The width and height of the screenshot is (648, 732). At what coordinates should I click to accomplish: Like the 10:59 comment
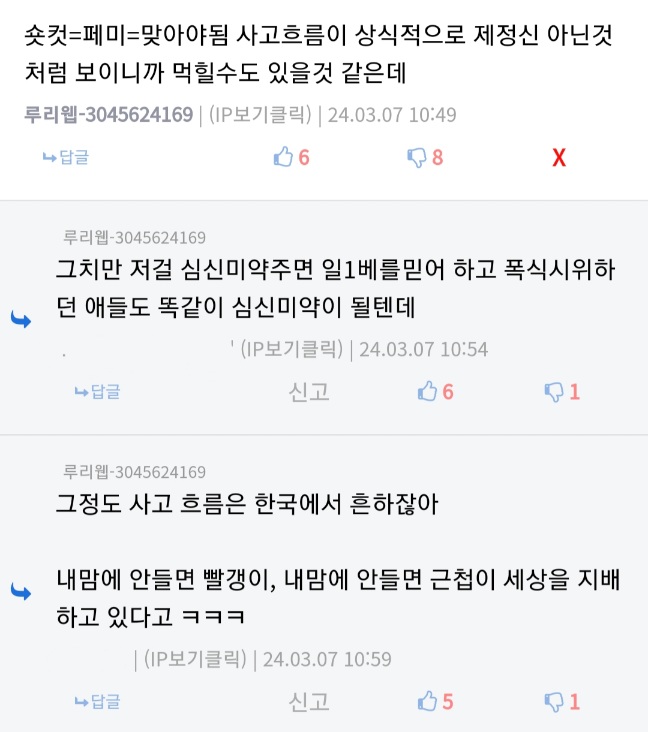point(436,702)
